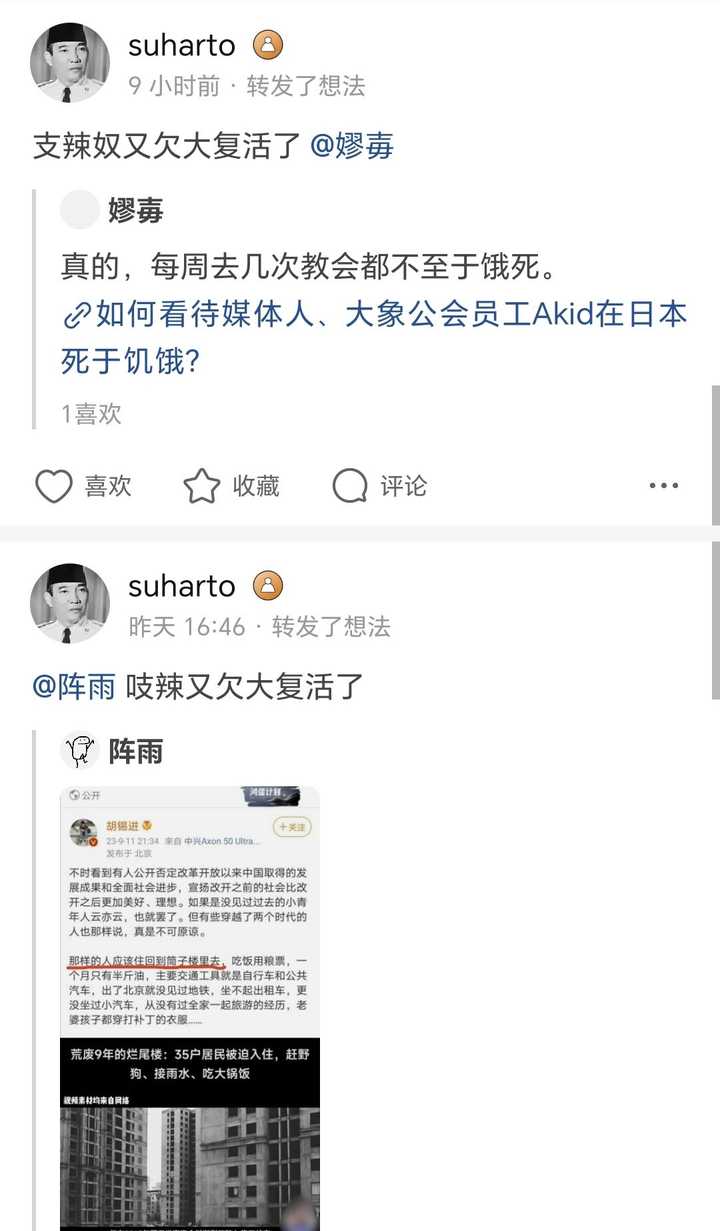This screenshot has height=1231, width=720.
Task: View the attached image in 阵雨's quoted post
Action: (x=190, y=1008)
